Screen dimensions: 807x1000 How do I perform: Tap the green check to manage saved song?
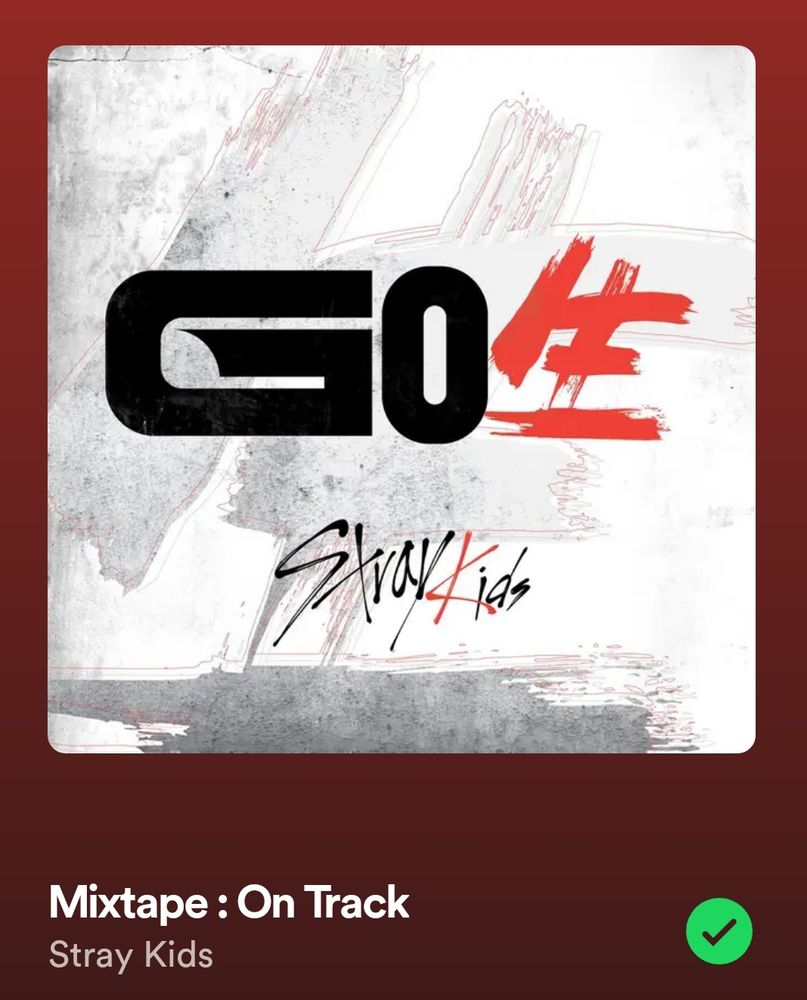tap(719, 931)
